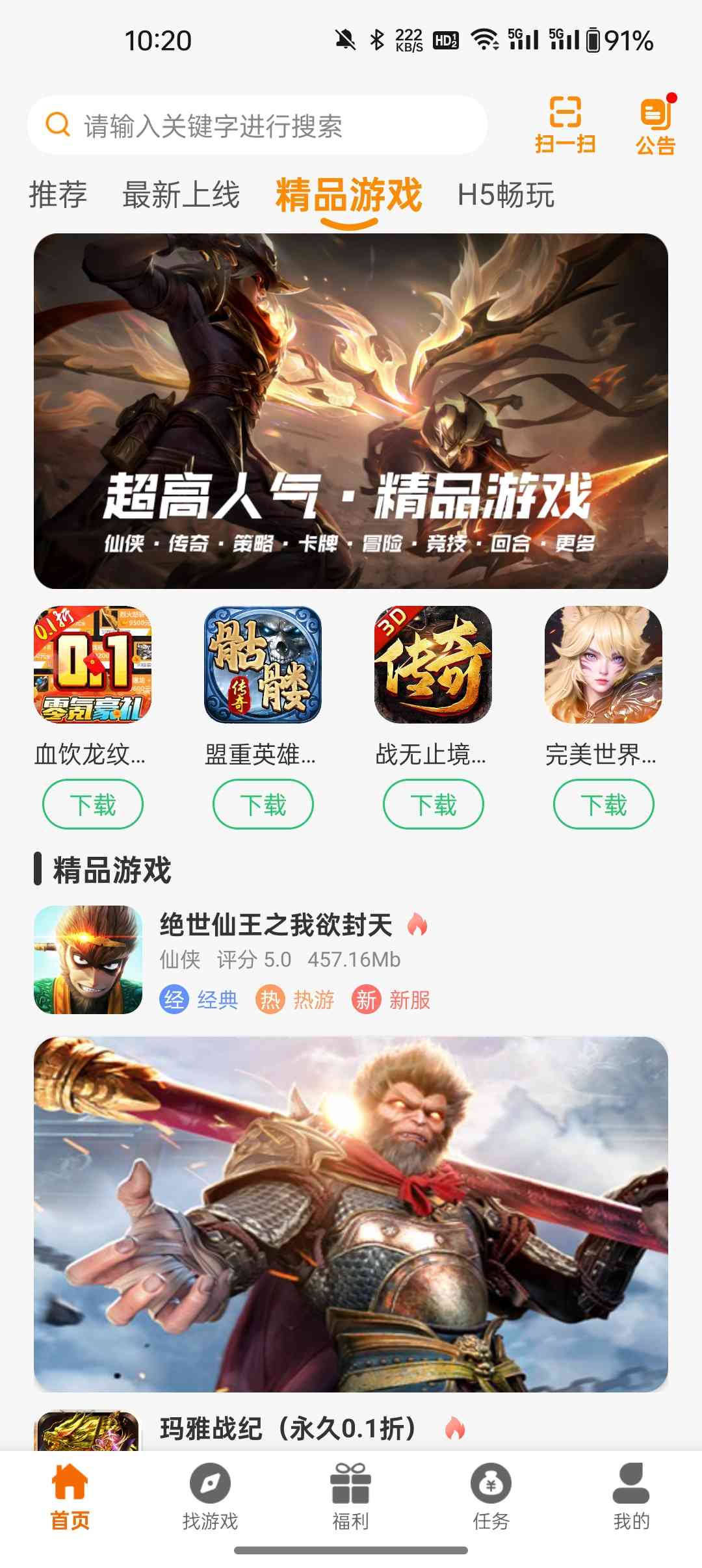This screenshot has height=1568, width=702.
Task: Open the 超高人气精品游戏 banner
Action: [351, 411]
